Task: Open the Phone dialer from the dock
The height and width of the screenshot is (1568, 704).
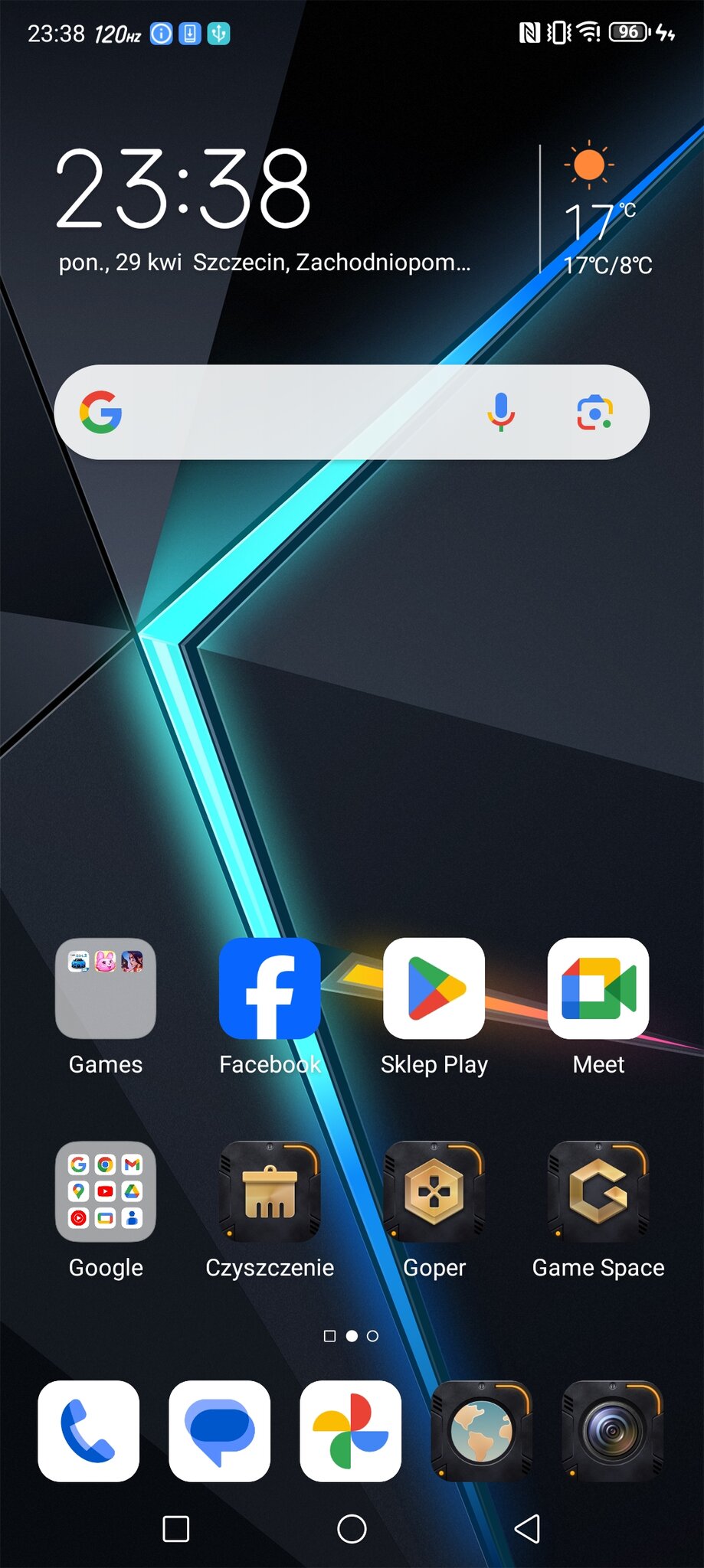Action: click(89, 1431)
